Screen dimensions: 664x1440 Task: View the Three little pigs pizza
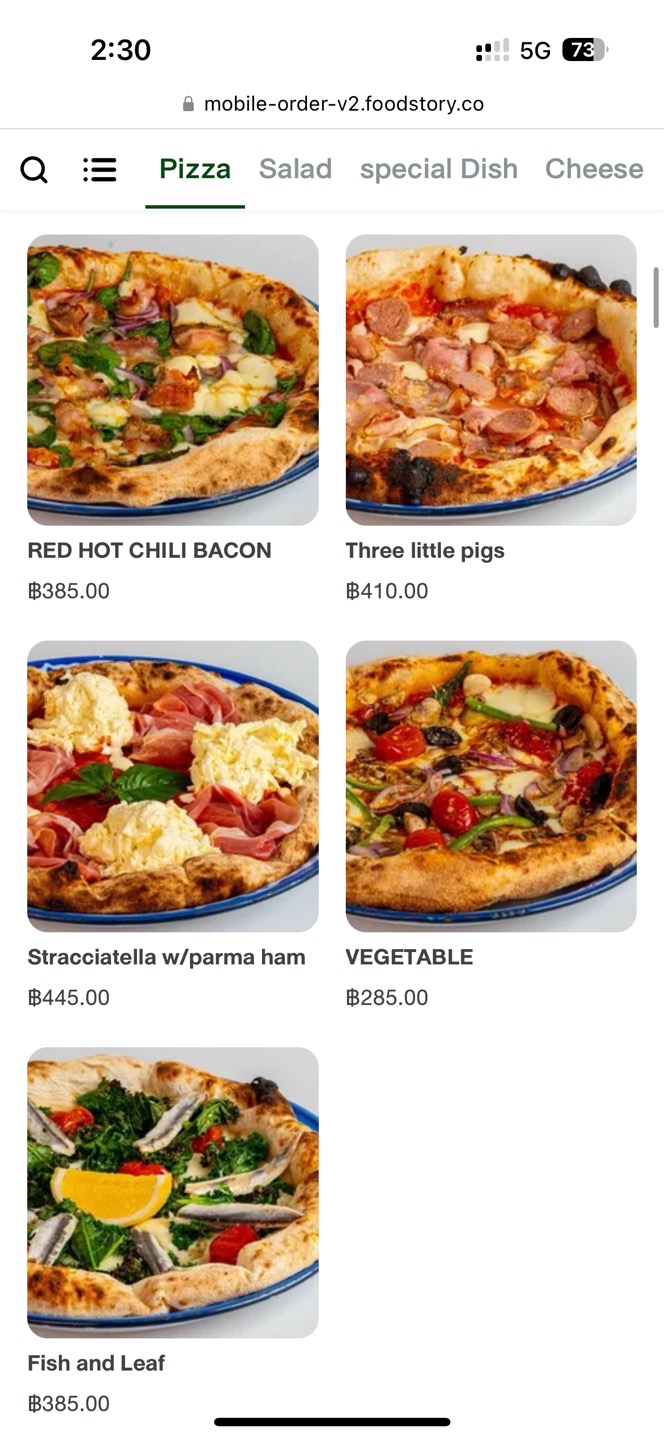click(491, 380)
